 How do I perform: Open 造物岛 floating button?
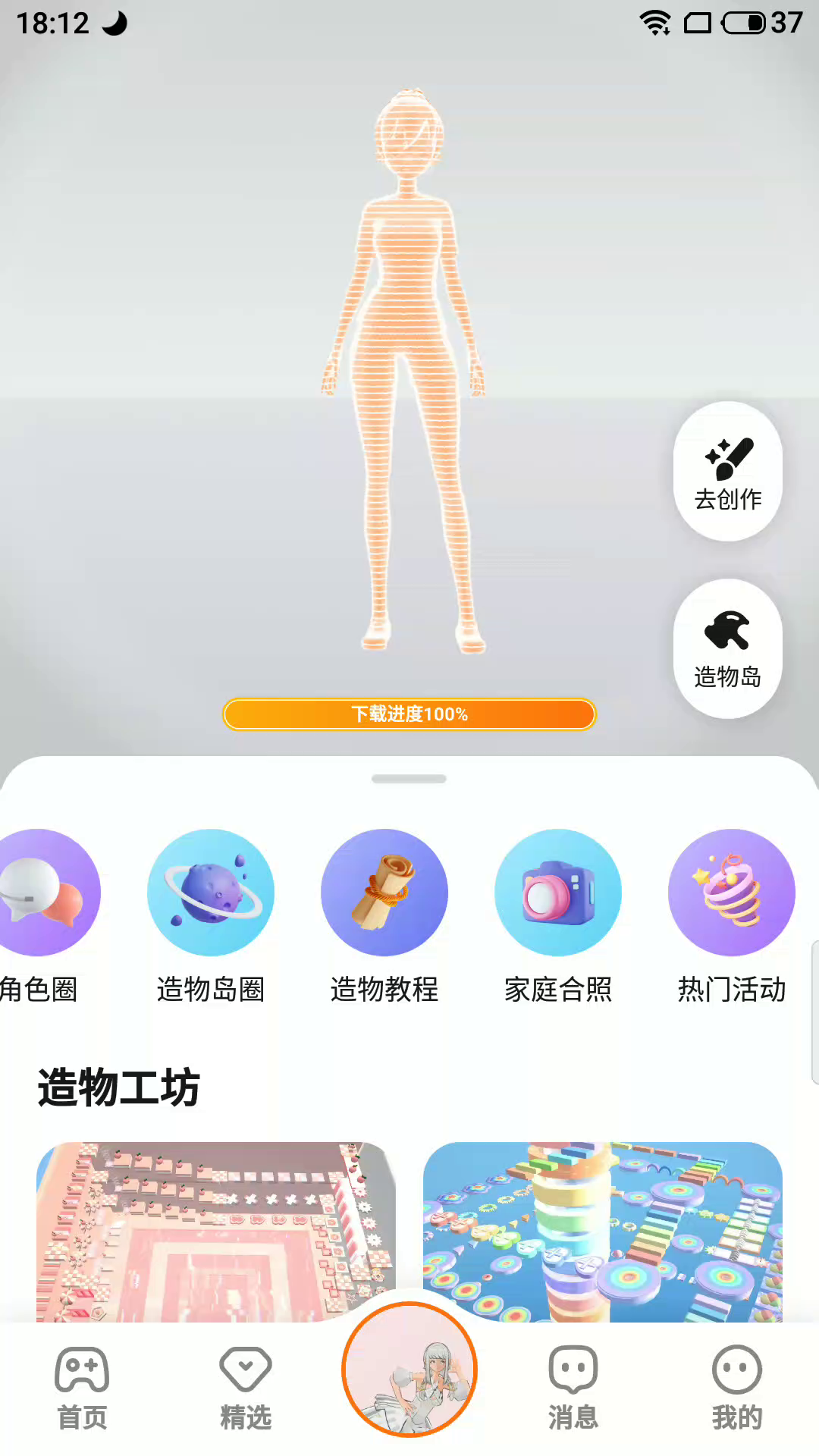(728, 649)
